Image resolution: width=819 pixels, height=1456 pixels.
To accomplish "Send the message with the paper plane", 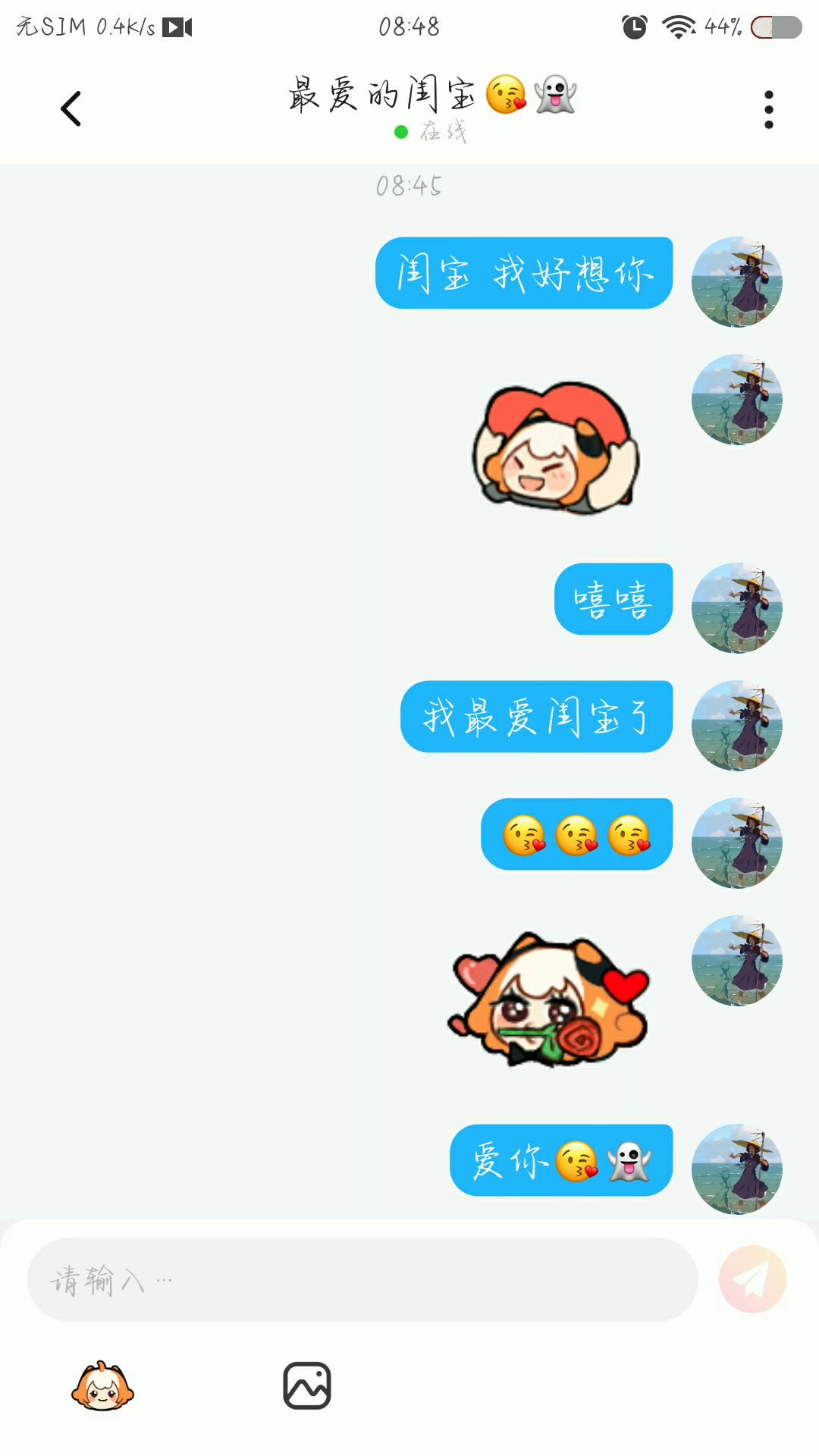I will [x=752, y=1279].
